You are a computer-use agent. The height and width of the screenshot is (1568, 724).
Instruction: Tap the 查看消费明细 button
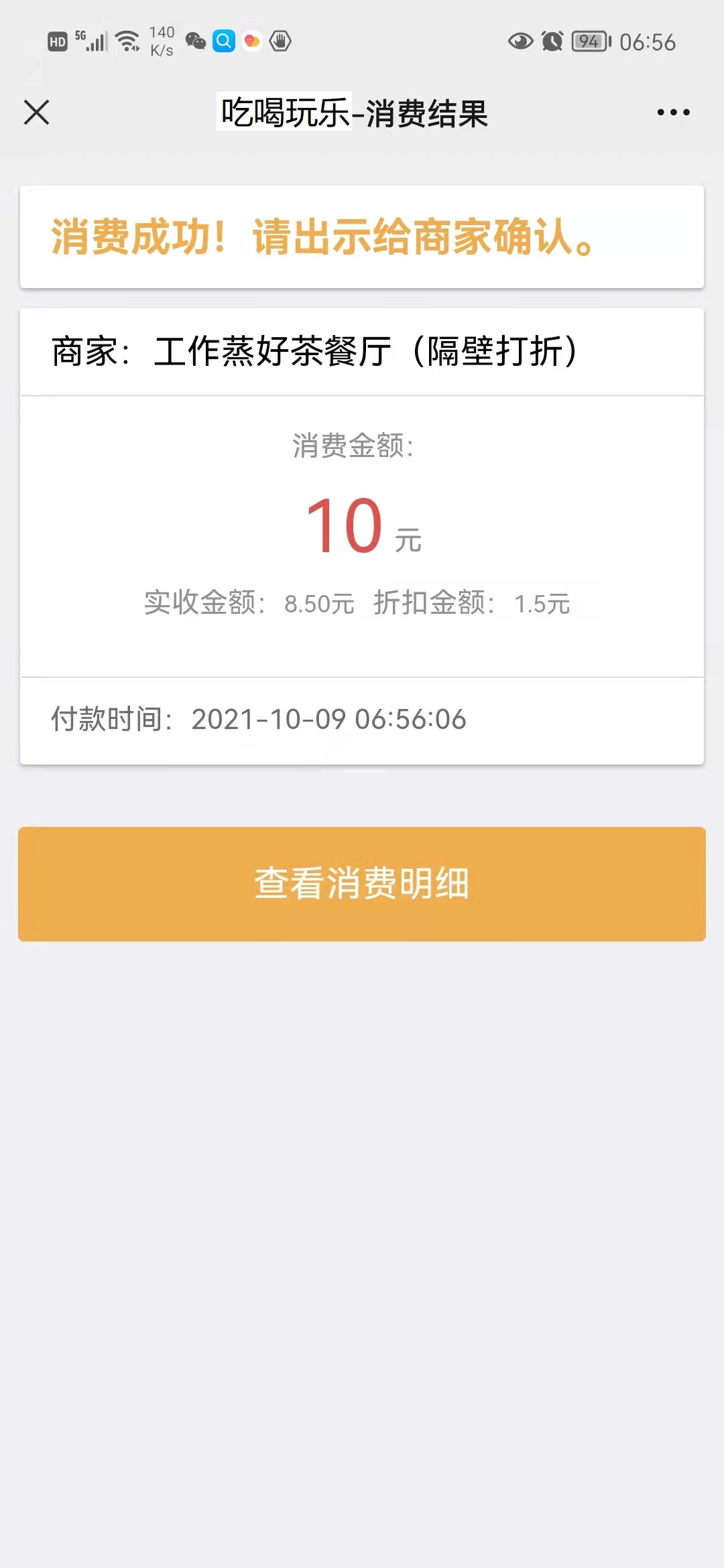click(362, 884)
